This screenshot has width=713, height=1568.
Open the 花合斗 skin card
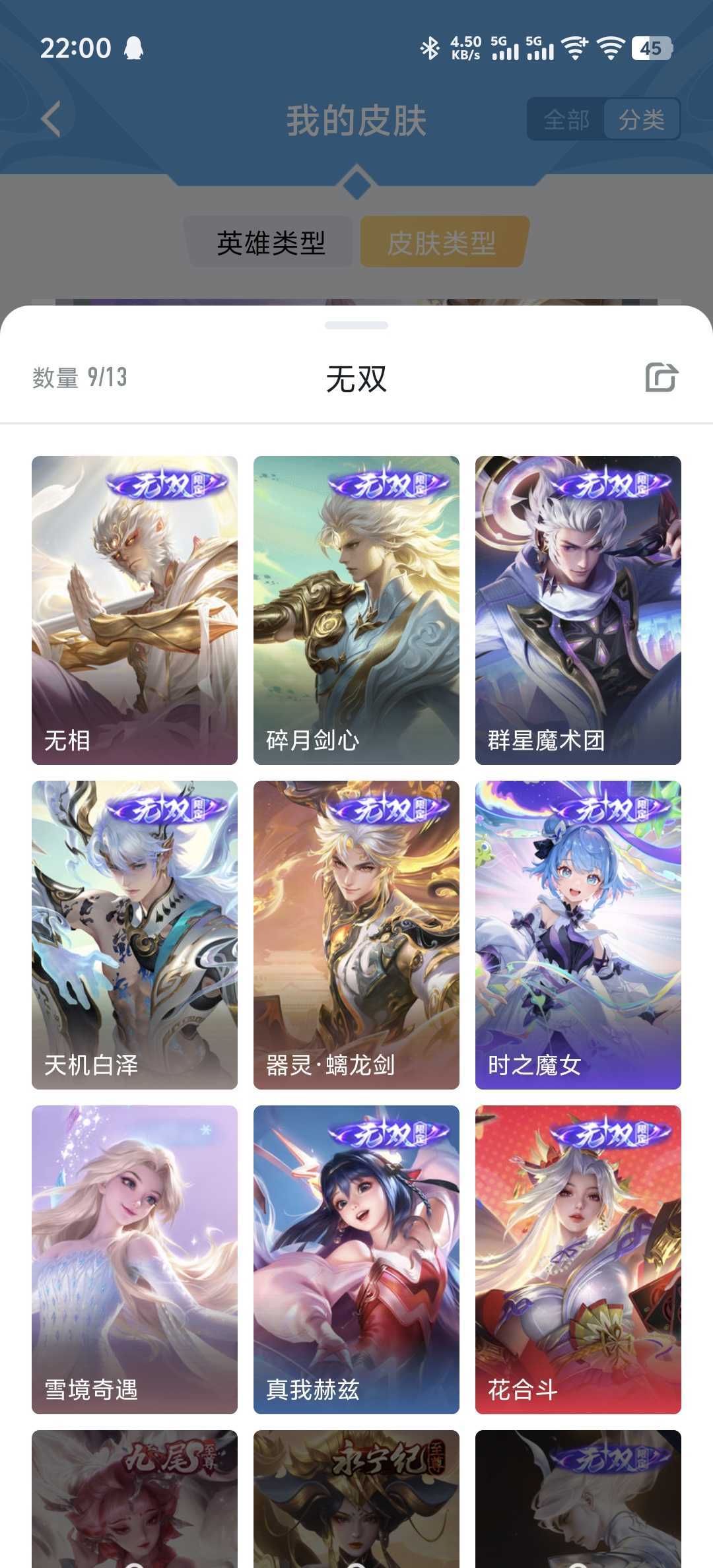coord(578,1259)
